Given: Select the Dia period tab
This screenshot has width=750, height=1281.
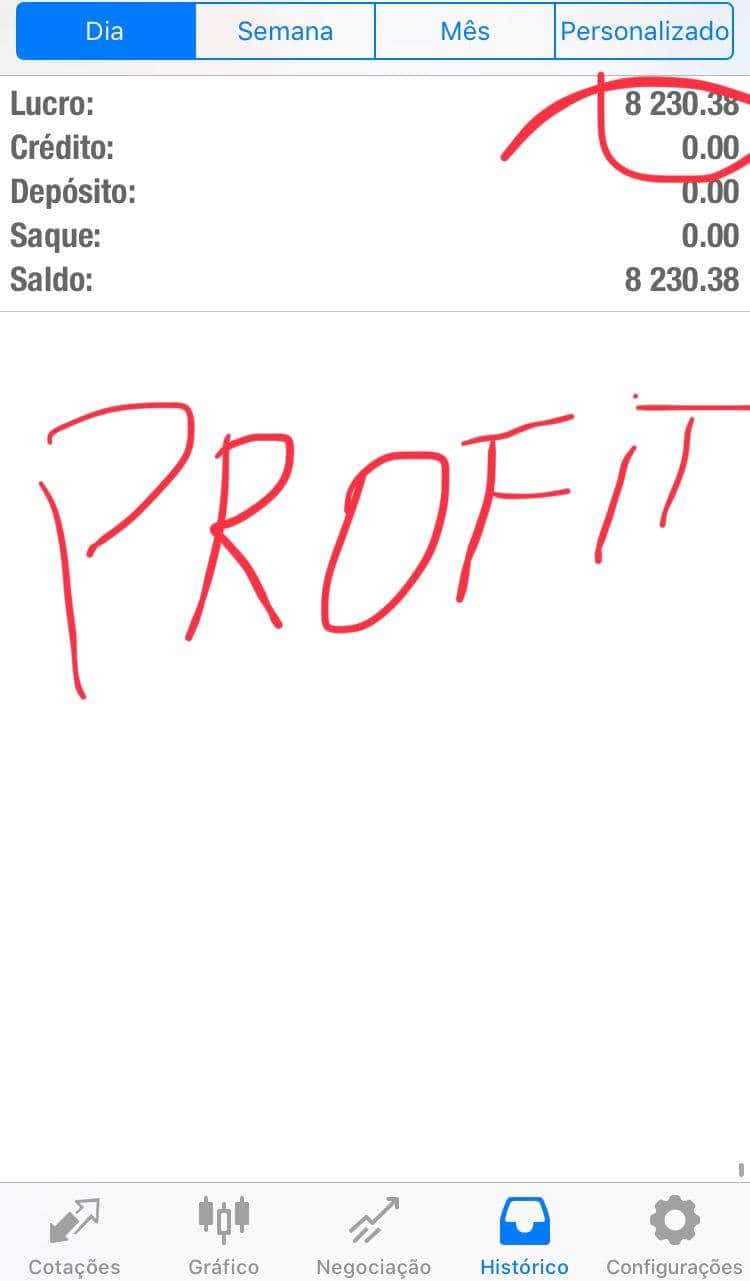Looking at the screenshot, I should pos(105,31).
